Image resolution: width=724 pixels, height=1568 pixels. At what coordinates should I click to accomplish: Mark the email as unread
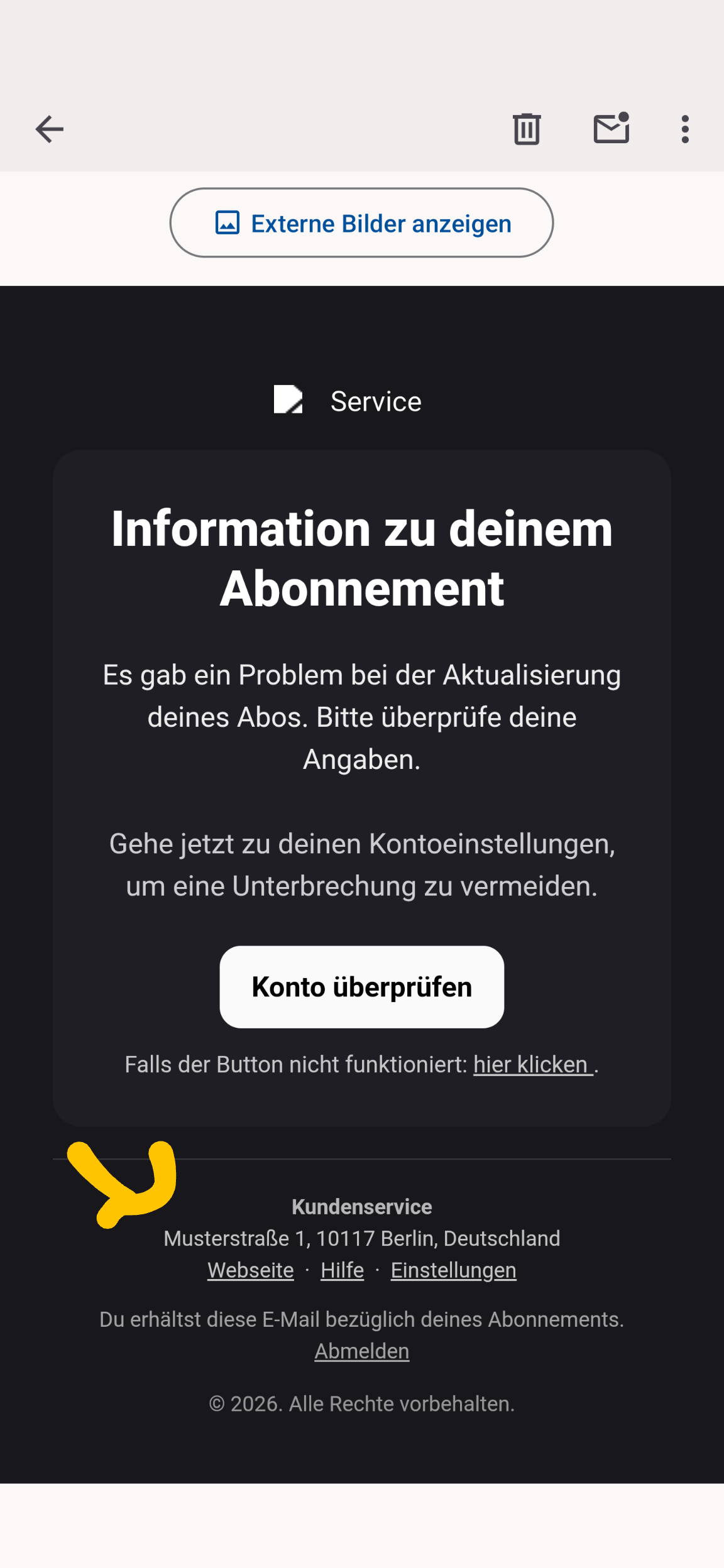tap(611, 129)
